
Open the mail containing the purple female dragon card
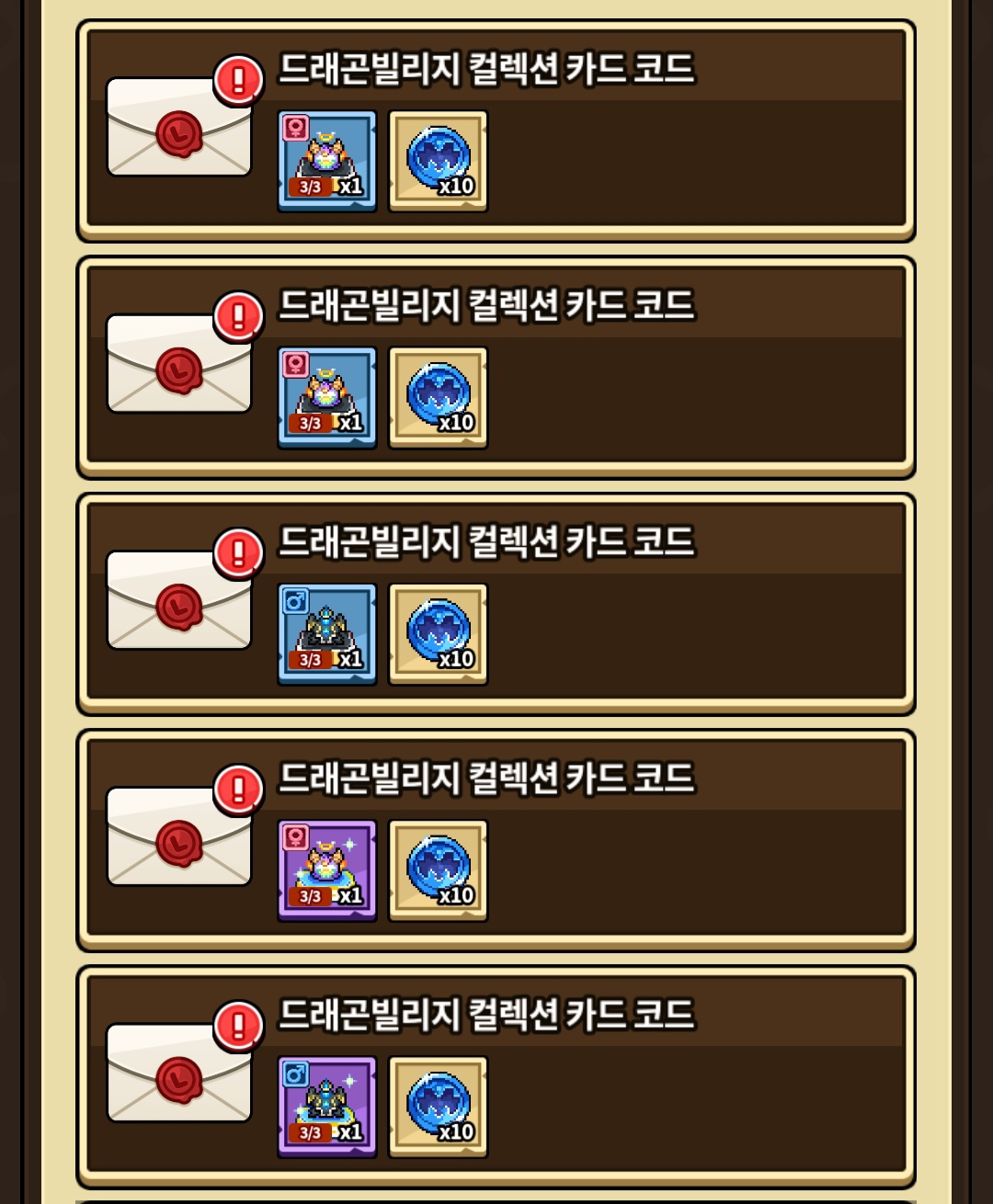click(496, 840)
